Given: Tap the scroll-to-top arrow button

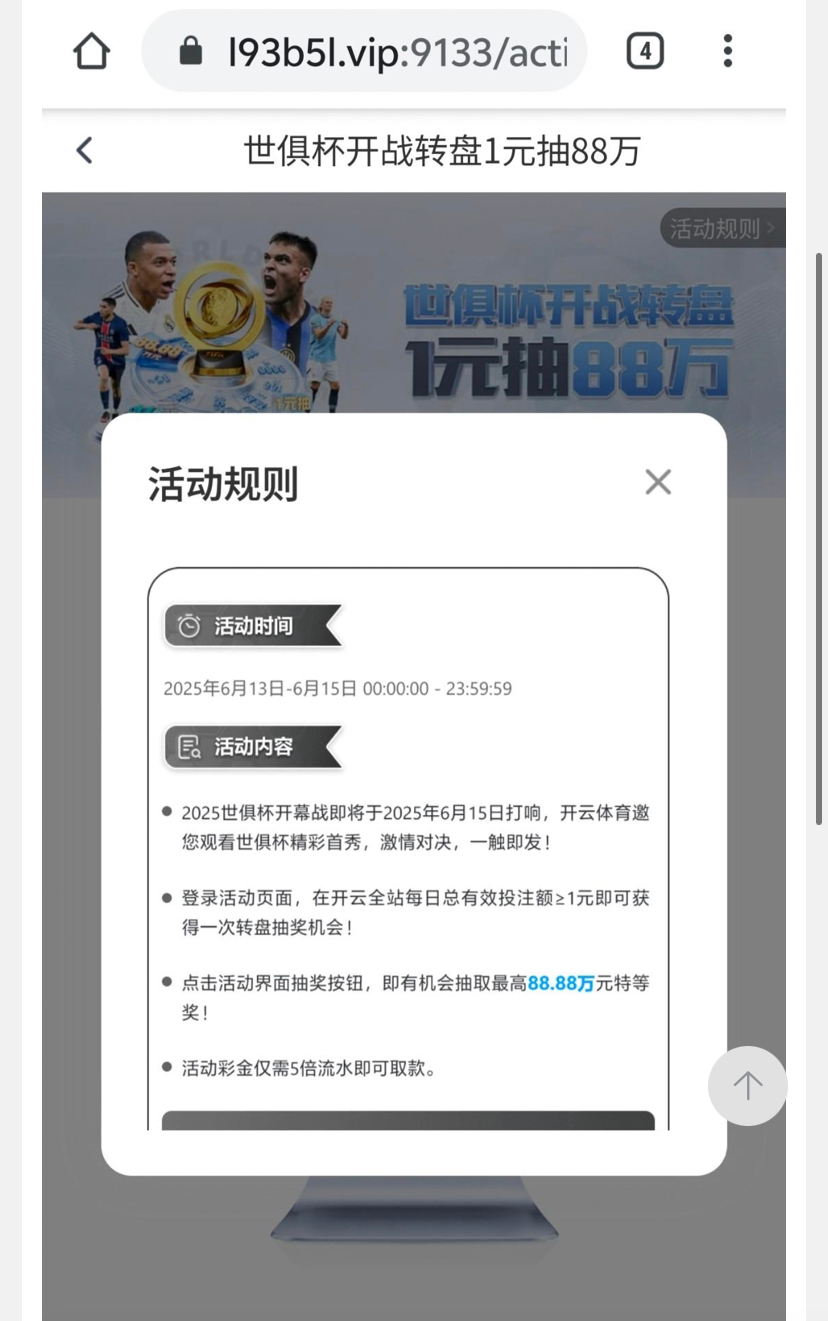Looking at the screenshot, I should (x=747, y=1086).
